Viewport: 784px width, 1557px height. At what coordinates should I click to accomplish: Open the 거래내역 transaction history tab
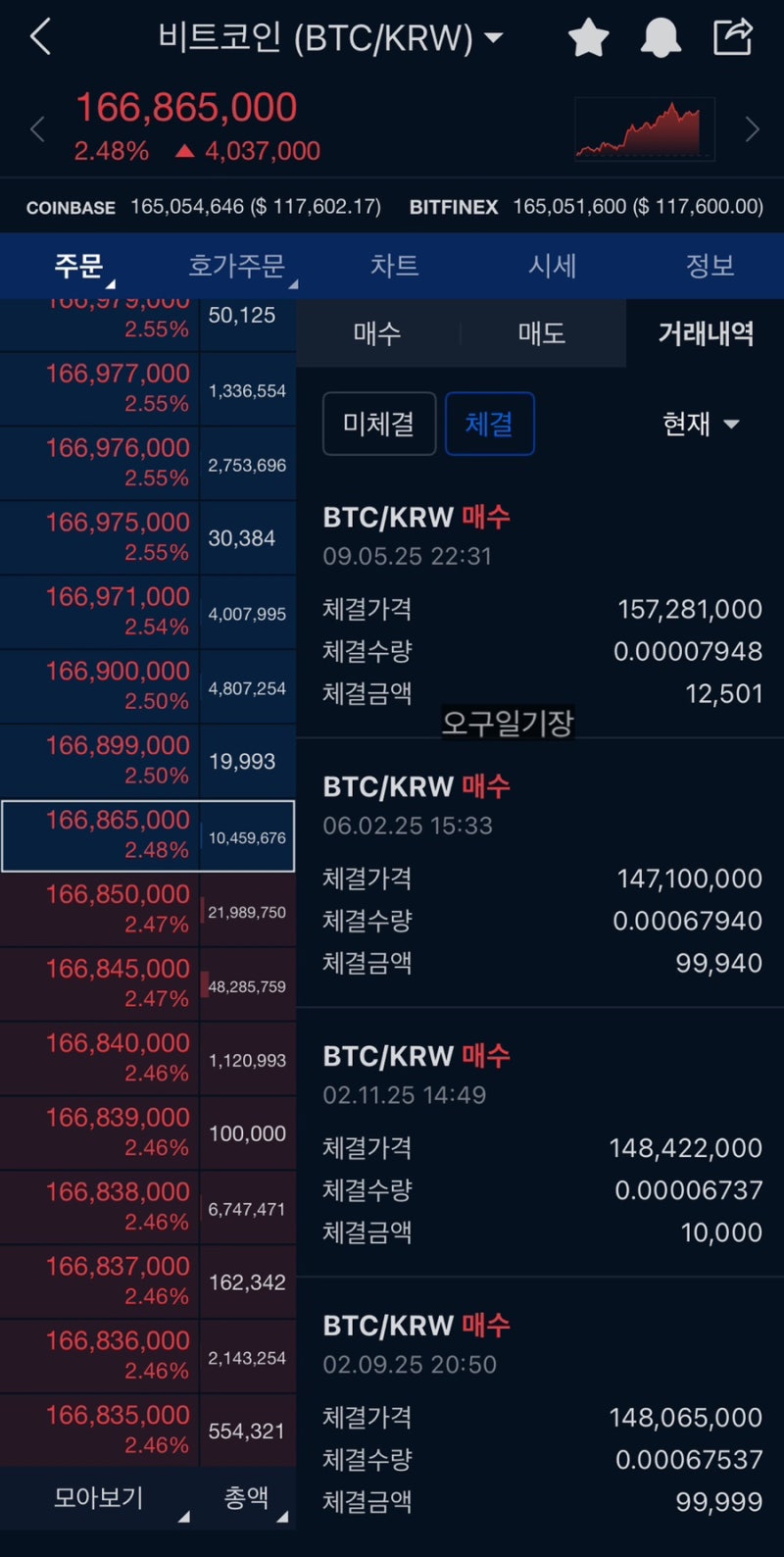click(x=704, y=333)
